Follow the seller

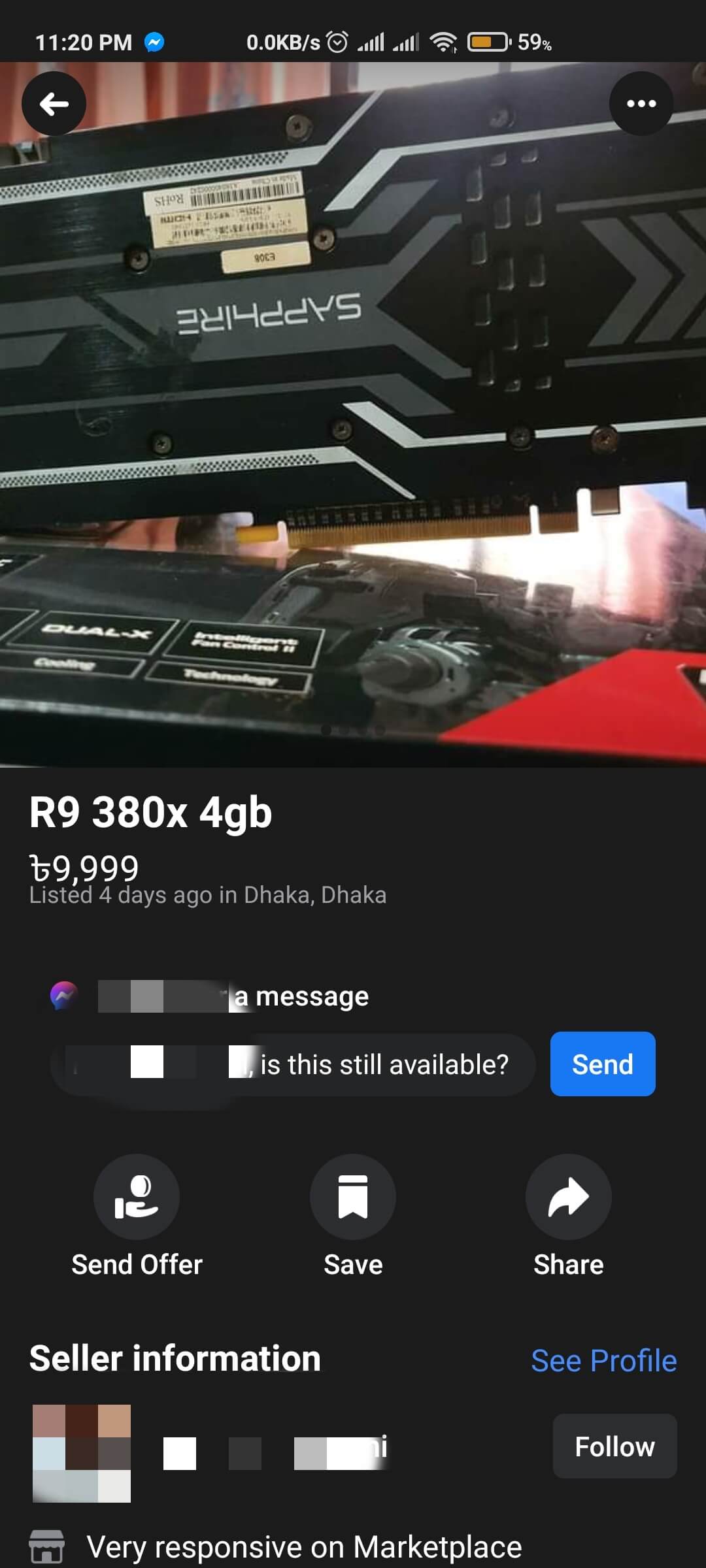[x=614, y=1446]
